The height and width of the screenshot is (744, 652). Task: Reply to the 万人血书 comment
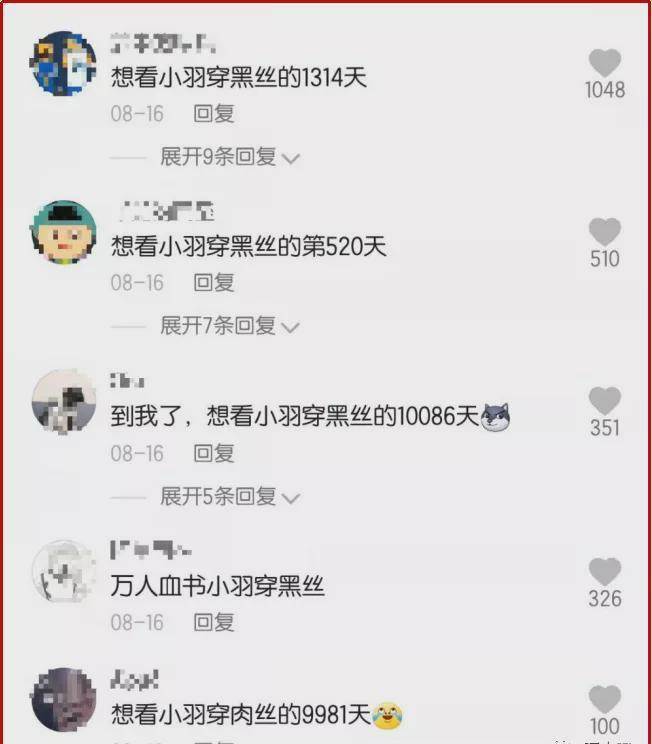click(x=214, y=622)
